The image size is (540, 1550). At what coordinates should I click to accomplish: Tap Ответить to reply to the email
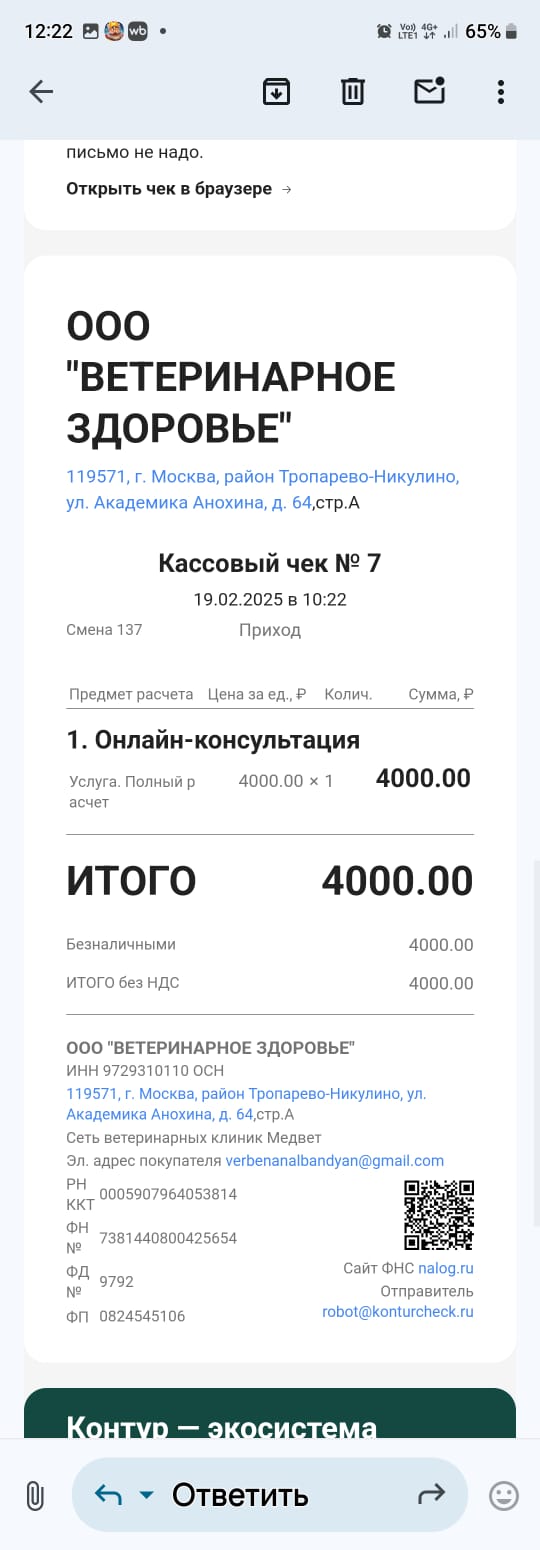[240, 1495]
